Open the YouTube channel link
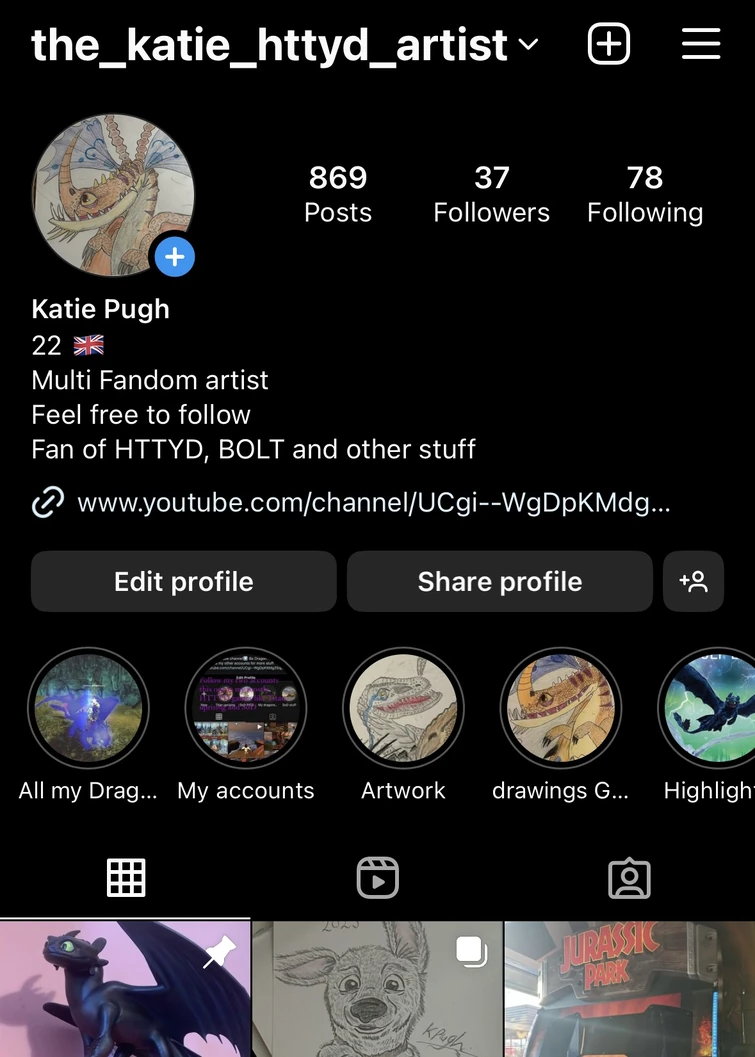 click(373, 502)
